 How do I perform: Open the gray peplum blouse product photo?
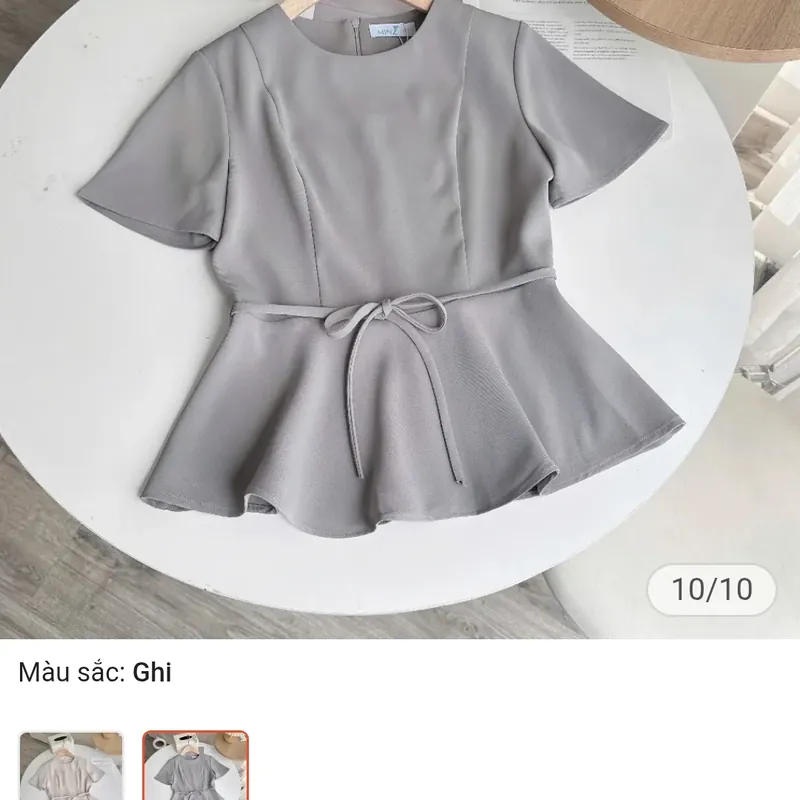[x=400, y=300]
